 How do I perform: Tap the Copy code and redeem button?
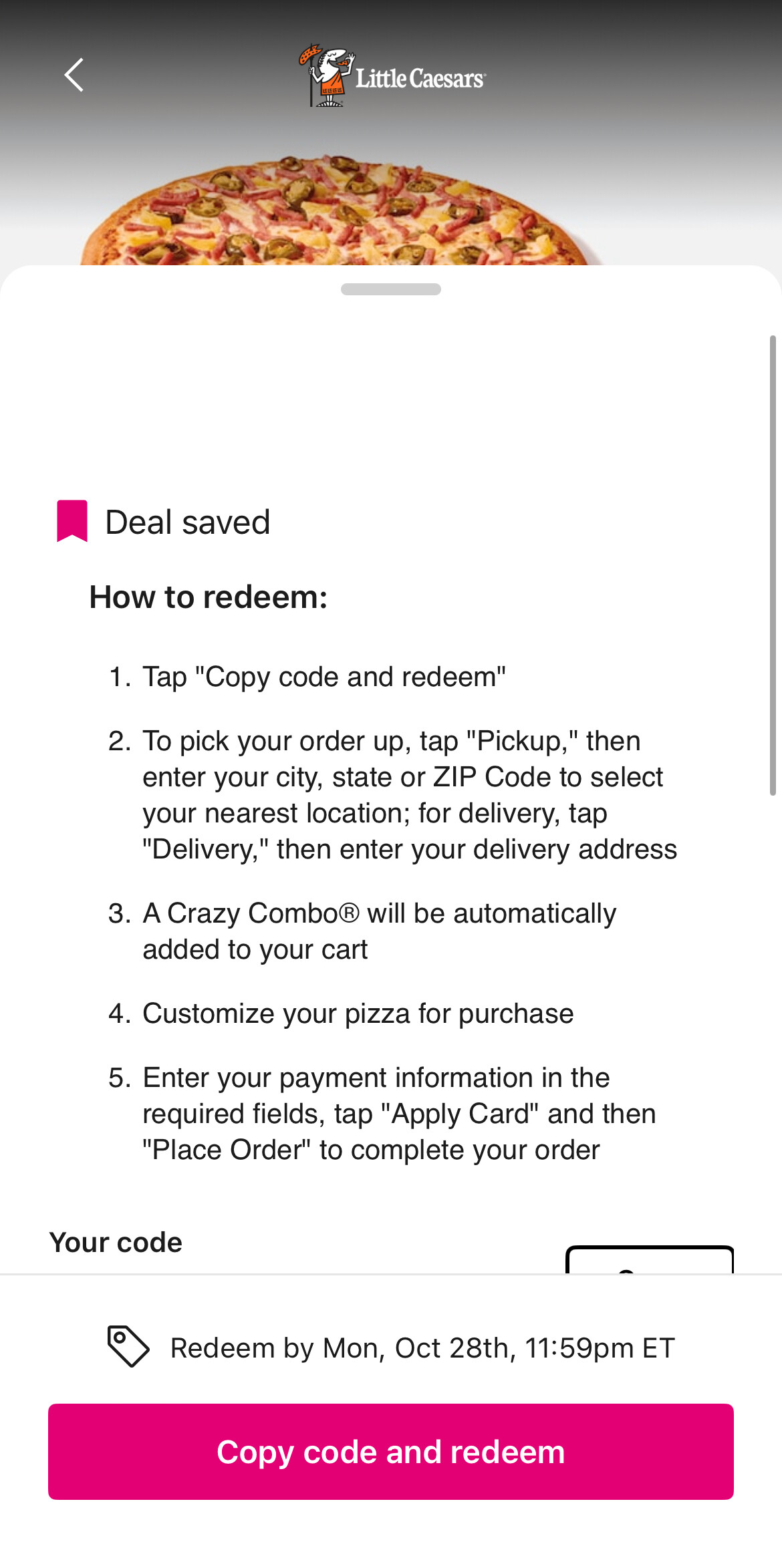[x=391, y=1452]
